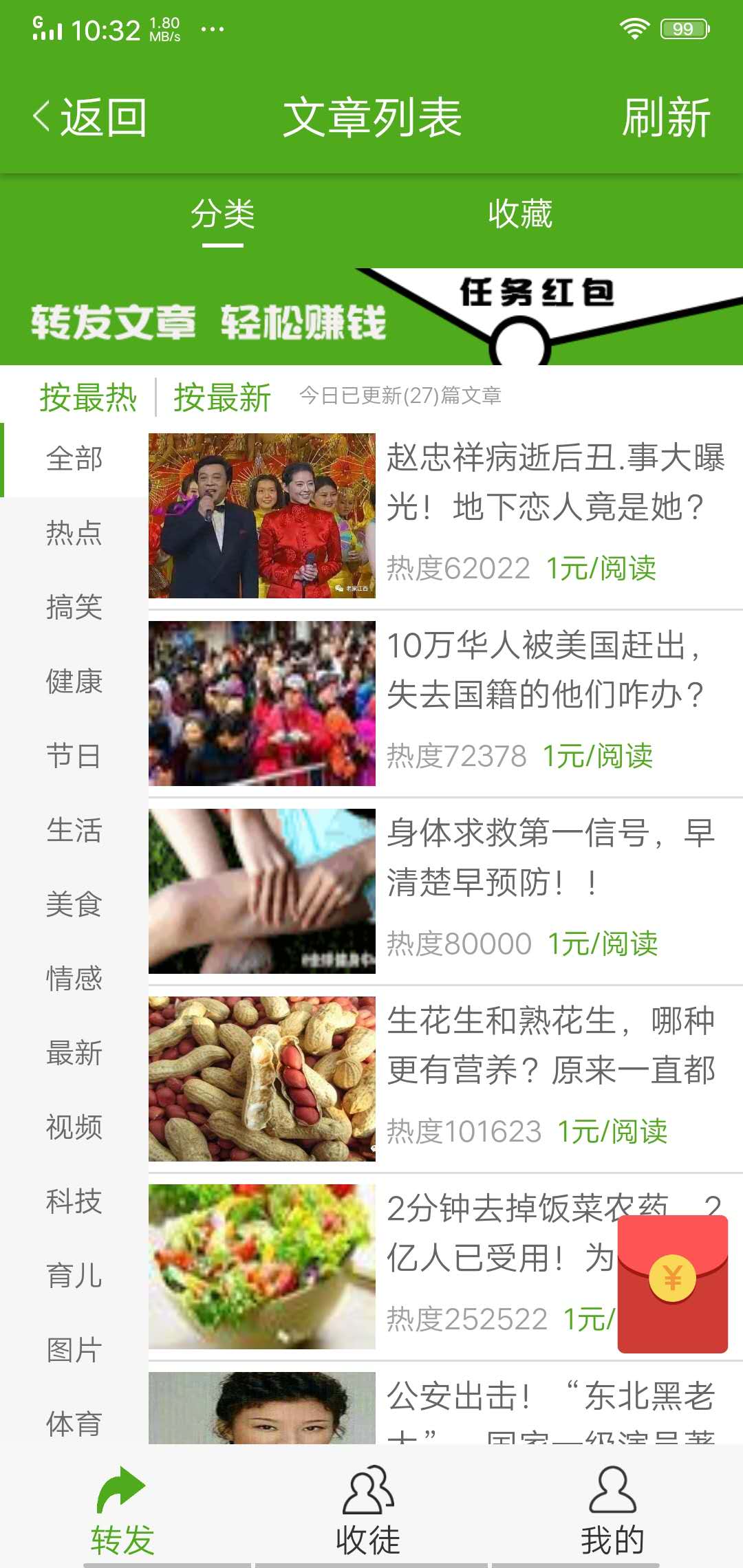The height and width of the screenshot is (1568, 743).
Task: Tap the back chevron next to 返回
Action: coord(41,117)
